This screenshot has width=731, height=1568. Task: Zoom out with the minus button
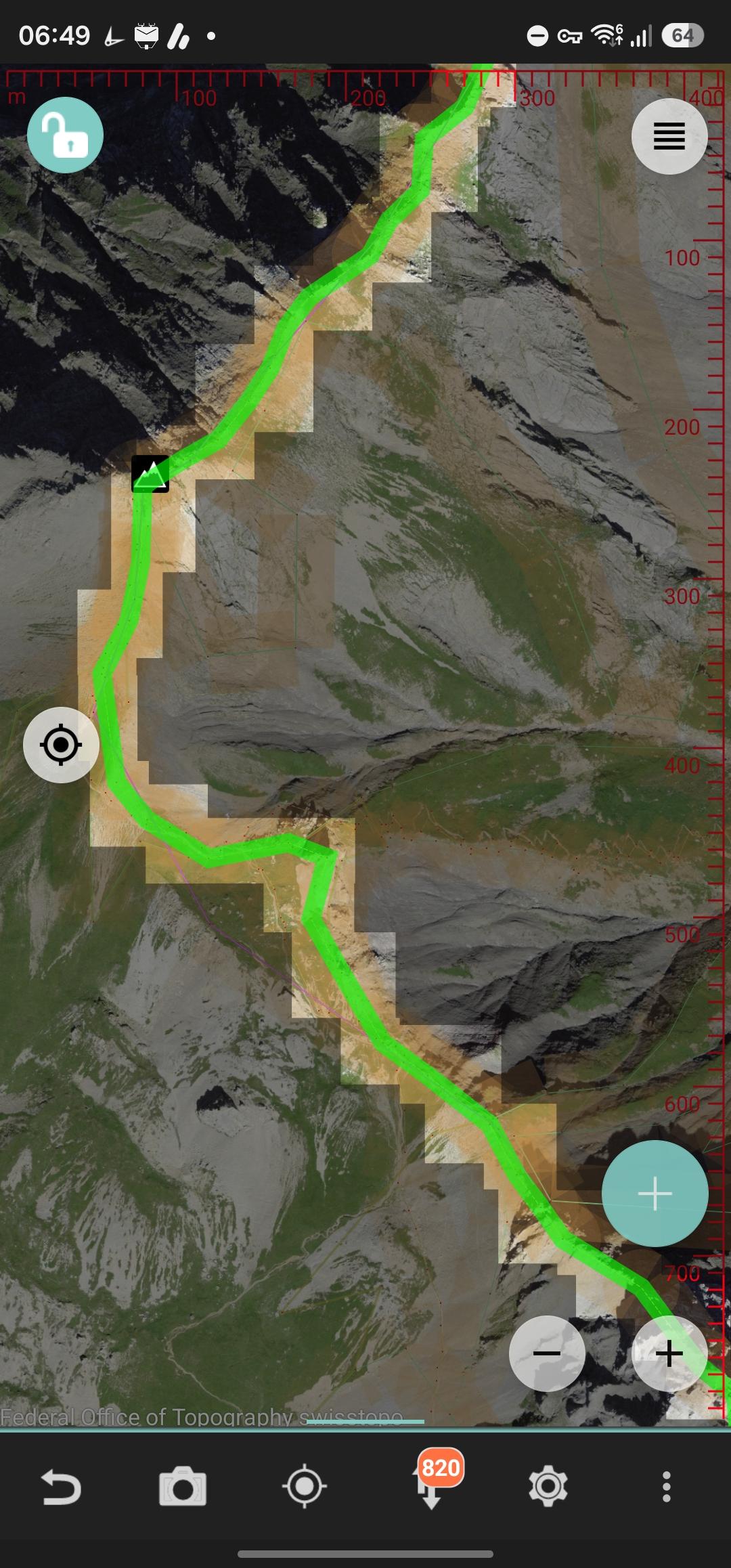(547, 1353)
